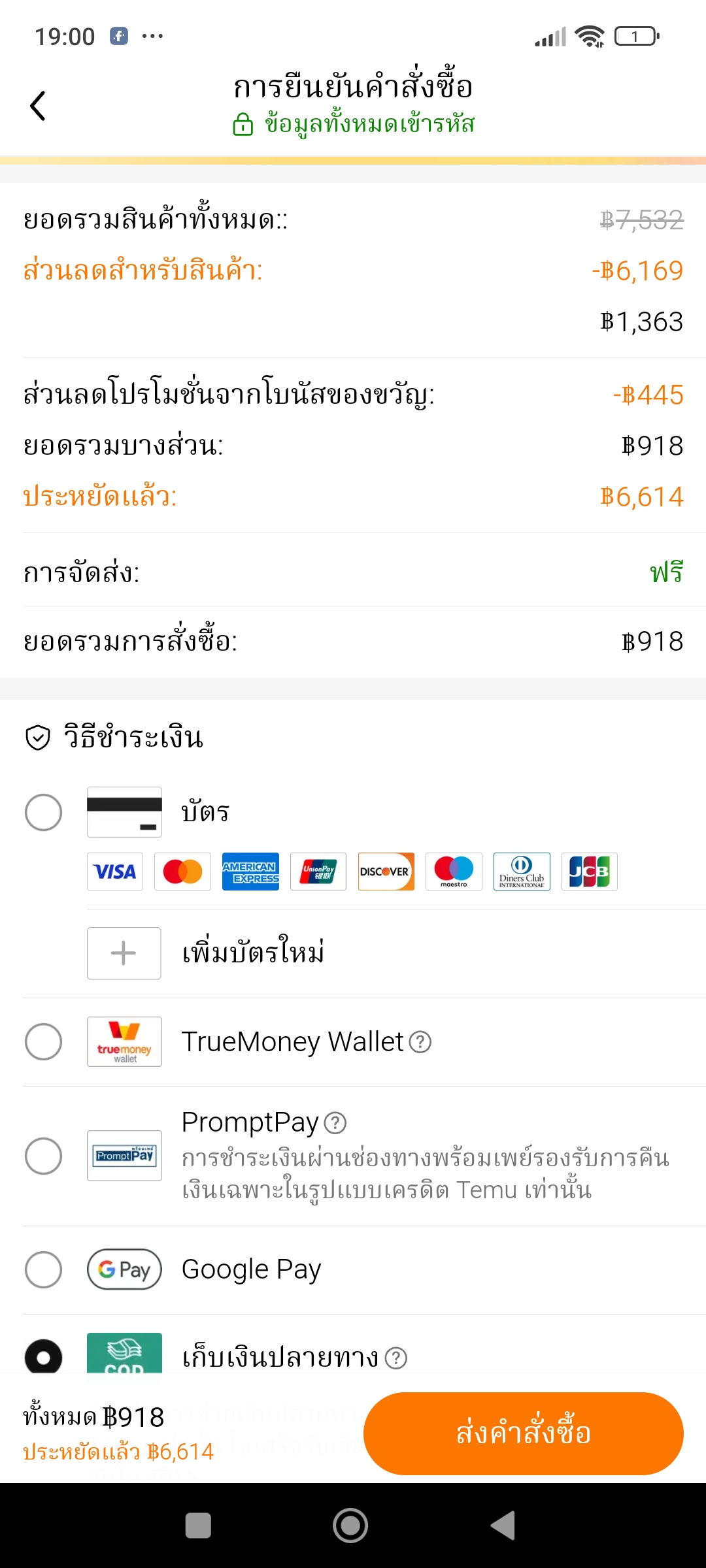Open the TrueMoney Wallet help icon
706x1568 pixels.
[420, 1042]
